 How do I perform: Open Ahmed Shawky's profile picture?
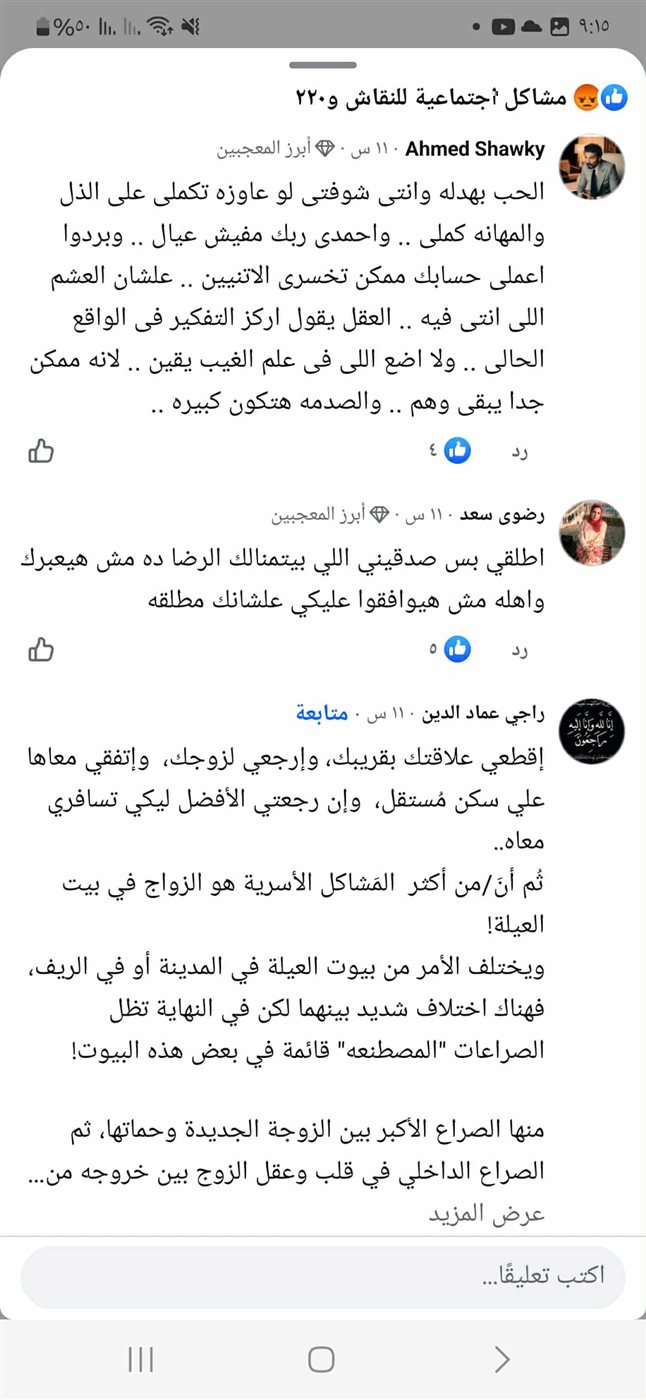[592, 167]
